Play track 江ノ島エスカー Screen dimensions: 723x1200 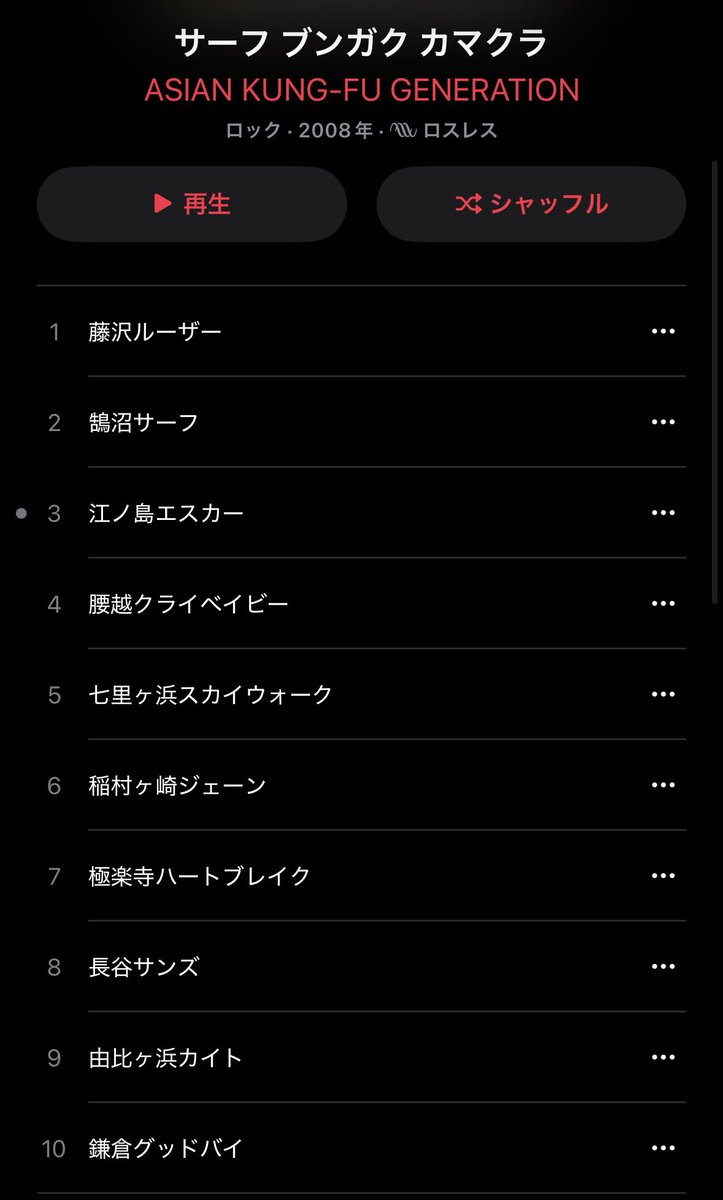pyautogui.click(x=361, y=513)
